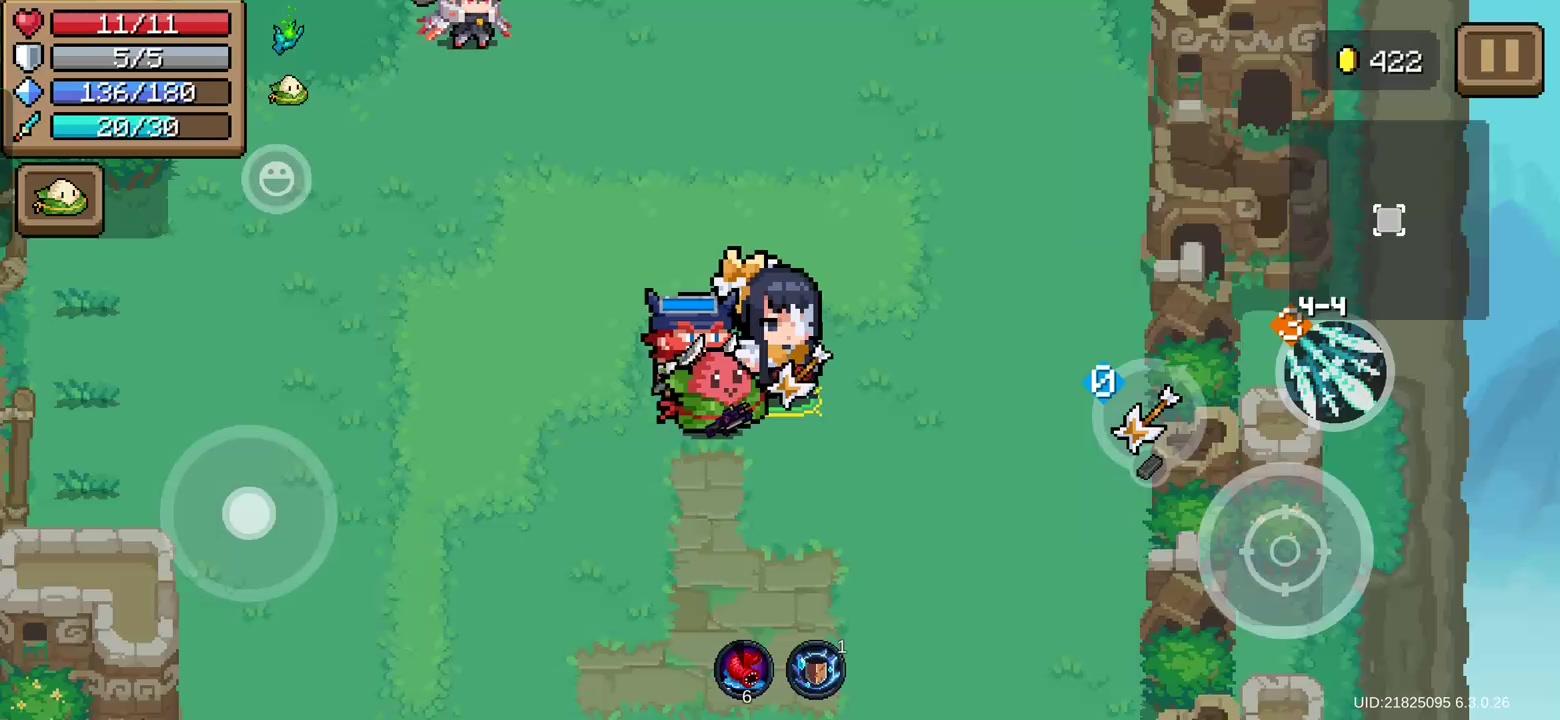This screenshot has height=720, width=1560.
Task: Pause the game
Action: [1498, 60]
